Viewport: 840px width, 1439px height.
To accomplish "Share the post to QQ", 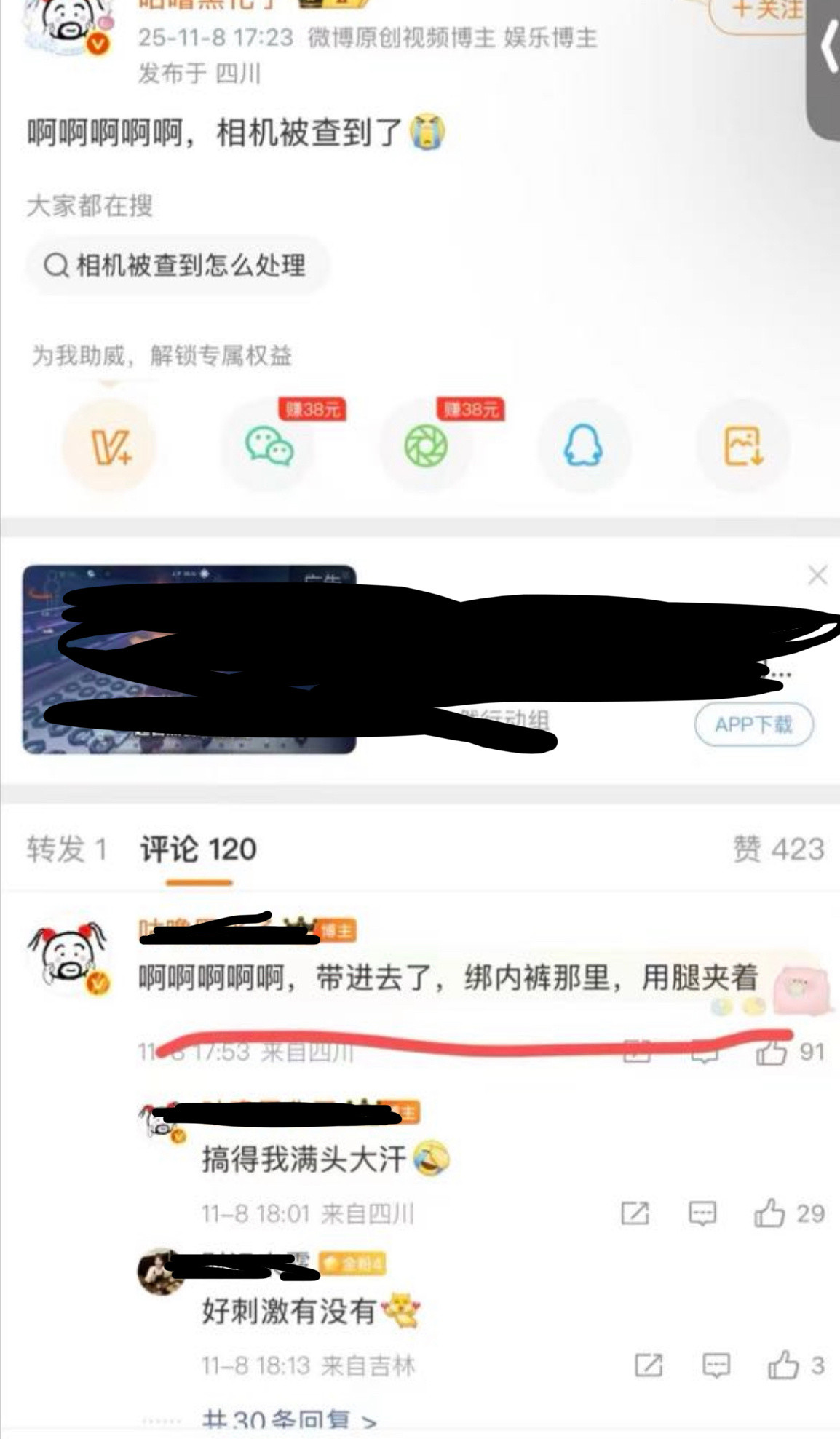I will tap(584, 447).
